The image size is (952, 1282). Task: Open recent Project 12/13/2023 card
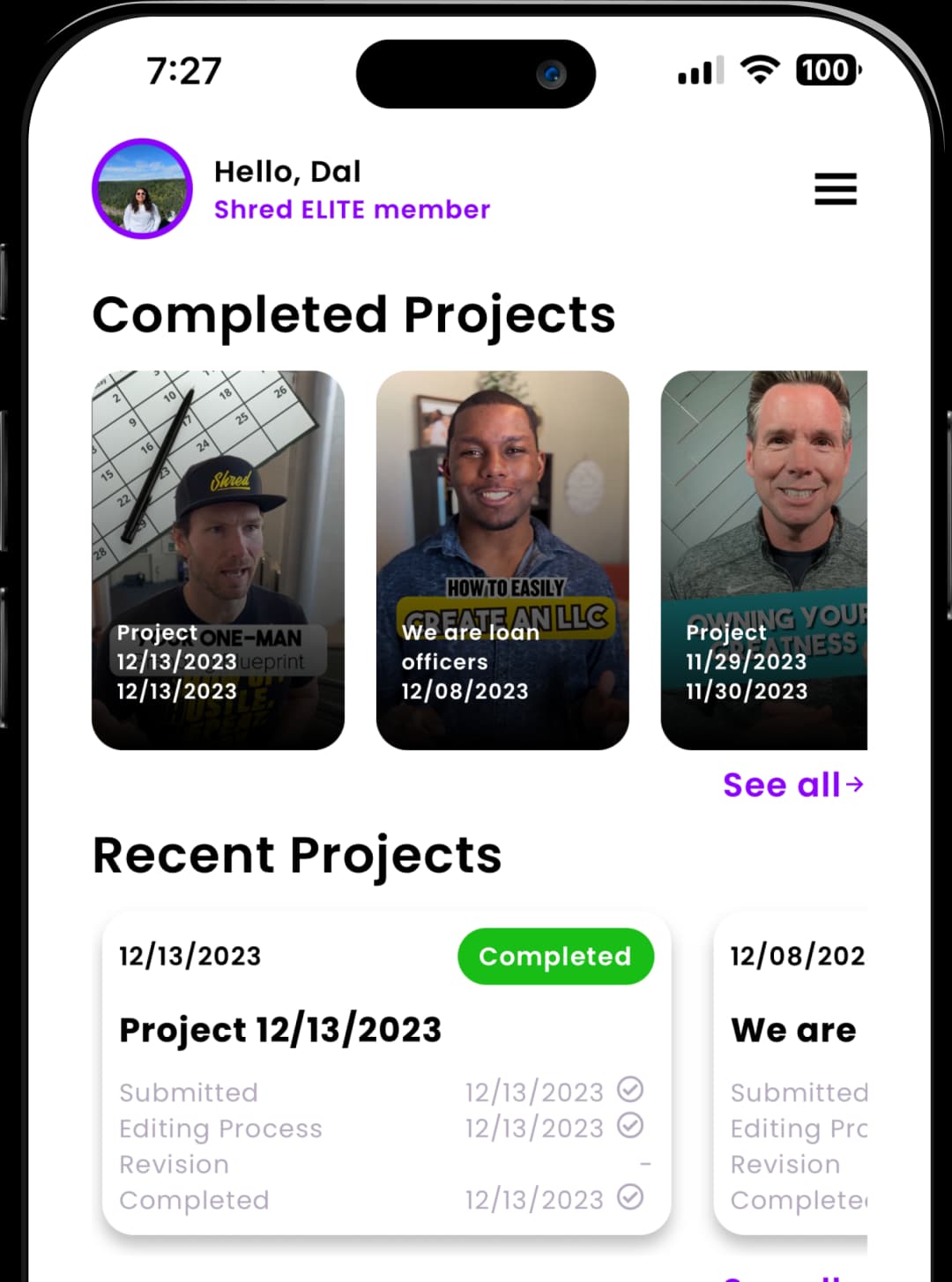386,1072
